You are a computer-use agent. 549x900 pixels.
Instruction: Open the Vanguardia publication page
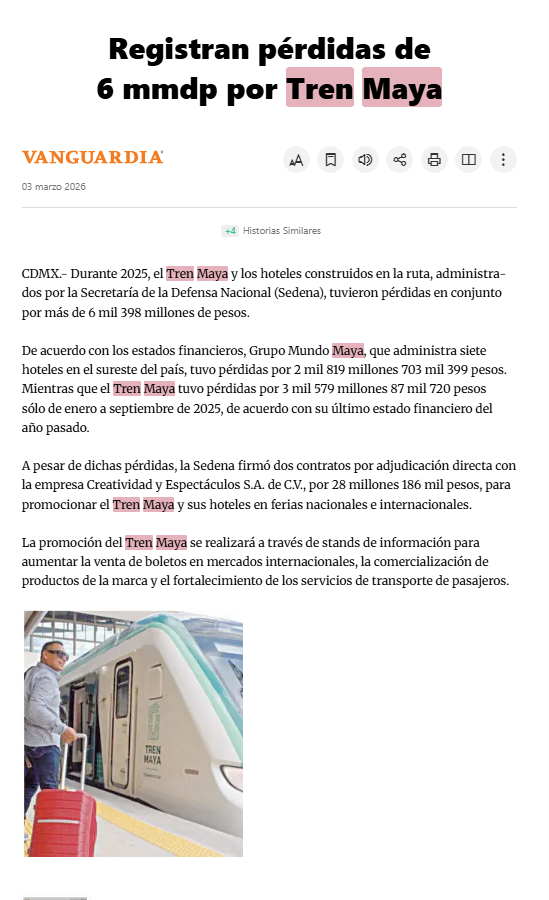pyautogui.click(x=92, y=157)
